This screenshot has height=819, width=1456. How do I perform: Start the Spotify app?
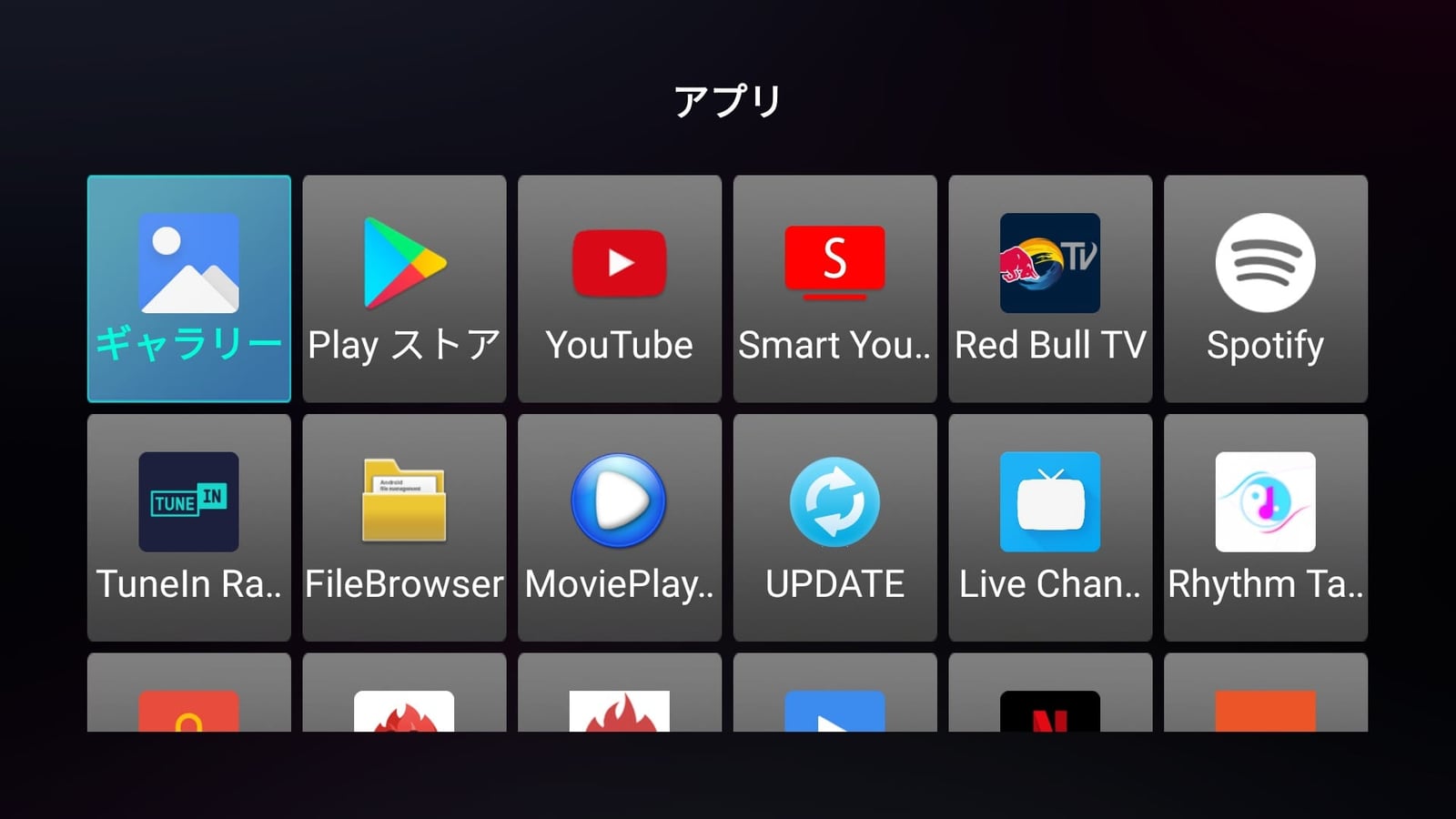[1265, 288]
